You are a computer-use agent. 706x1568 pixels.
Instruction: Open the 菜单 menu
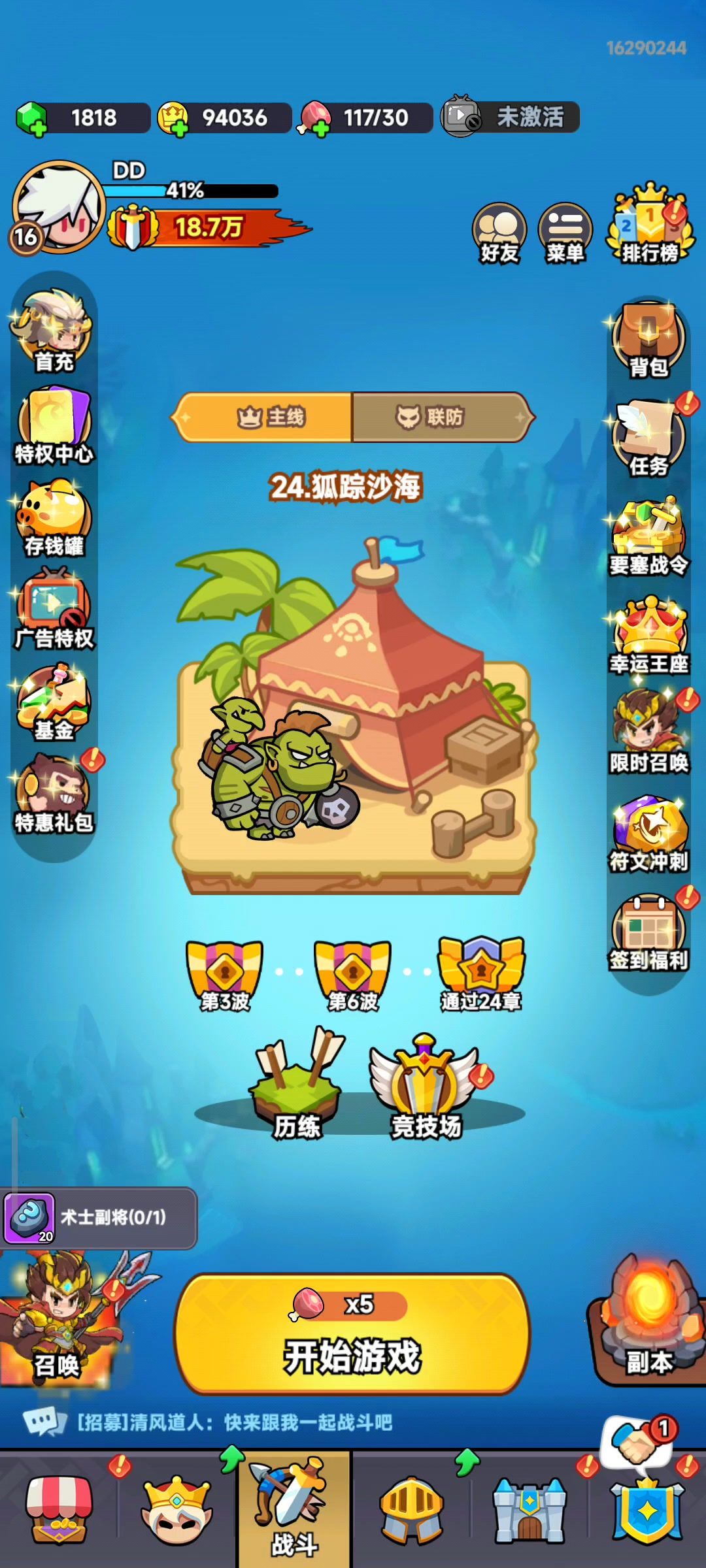[x=565, y=233]
